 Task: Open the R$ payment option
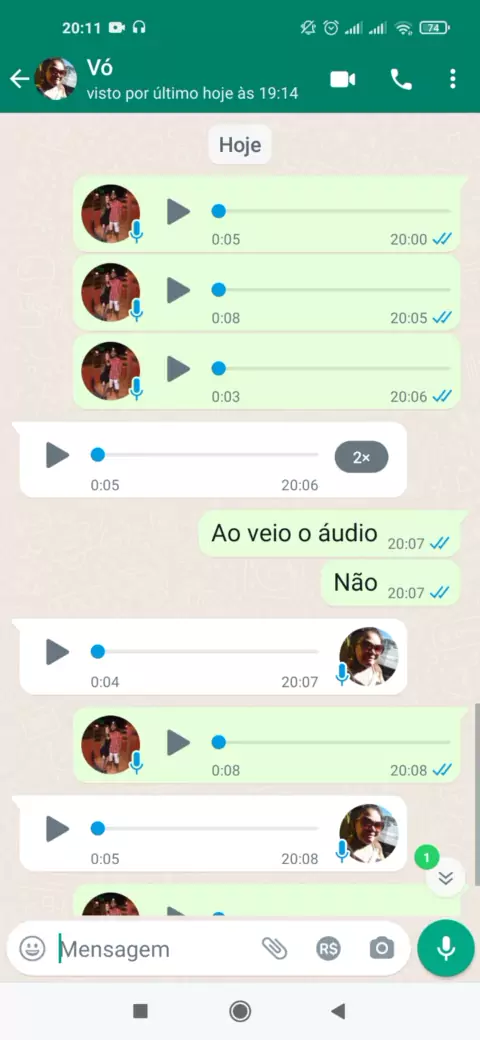click(328, 949)
